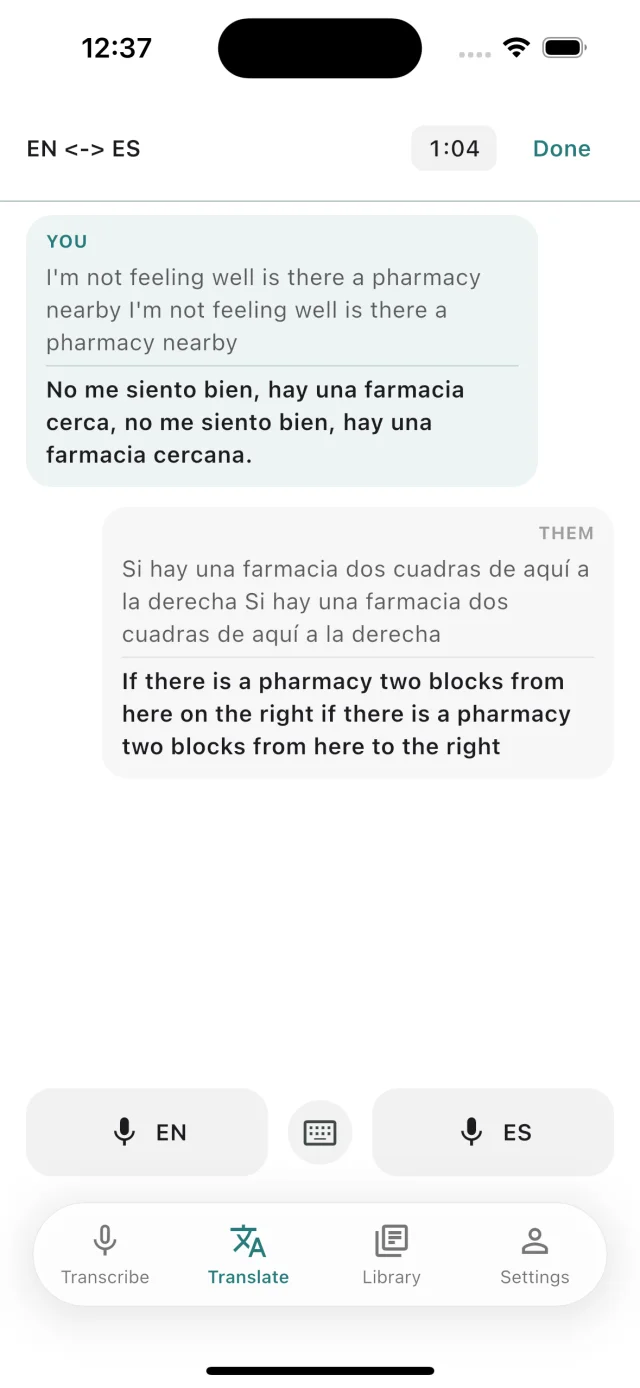The image size is (640, 1388).
Task: Select the Translate tab
Action: point(248,1255)
